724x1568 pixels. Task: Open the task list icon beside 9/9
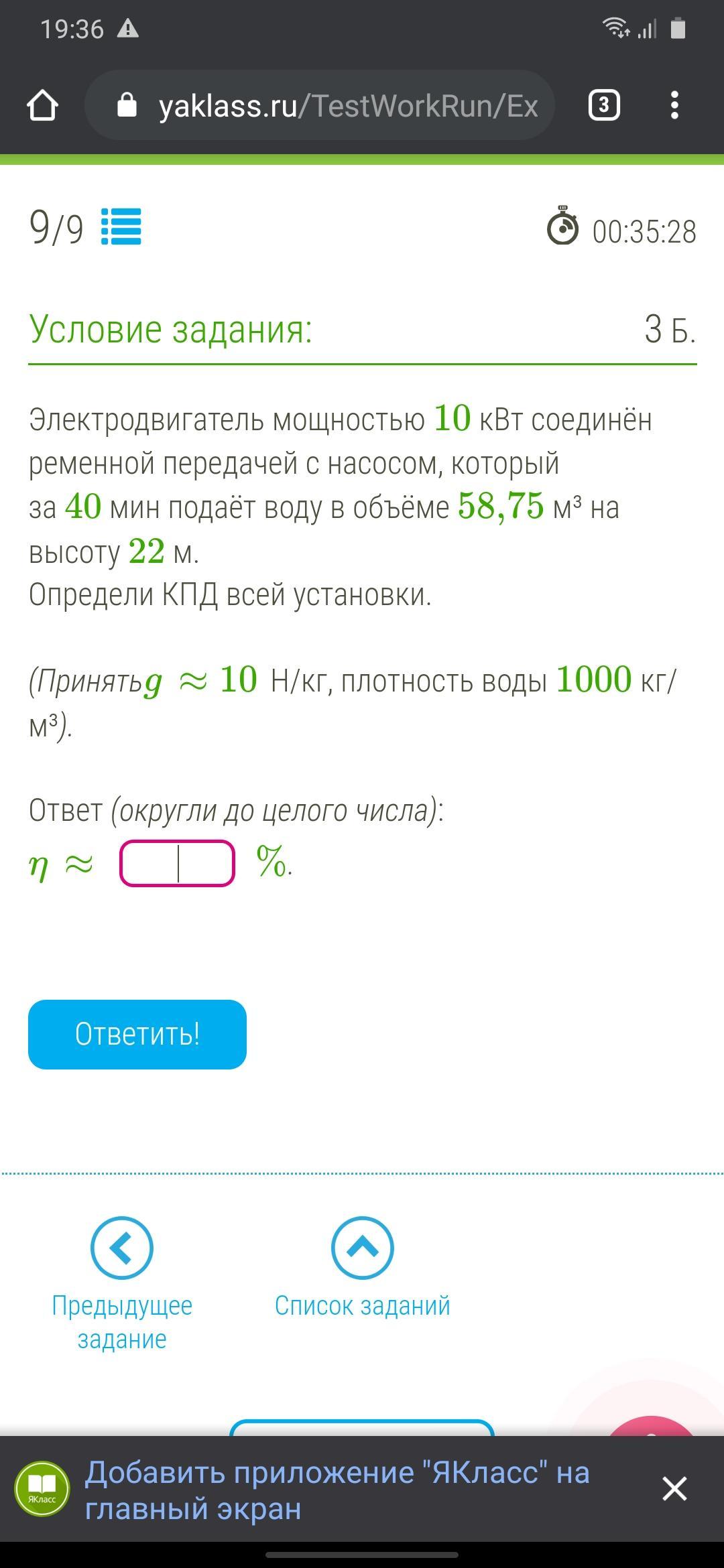[121, 227]
